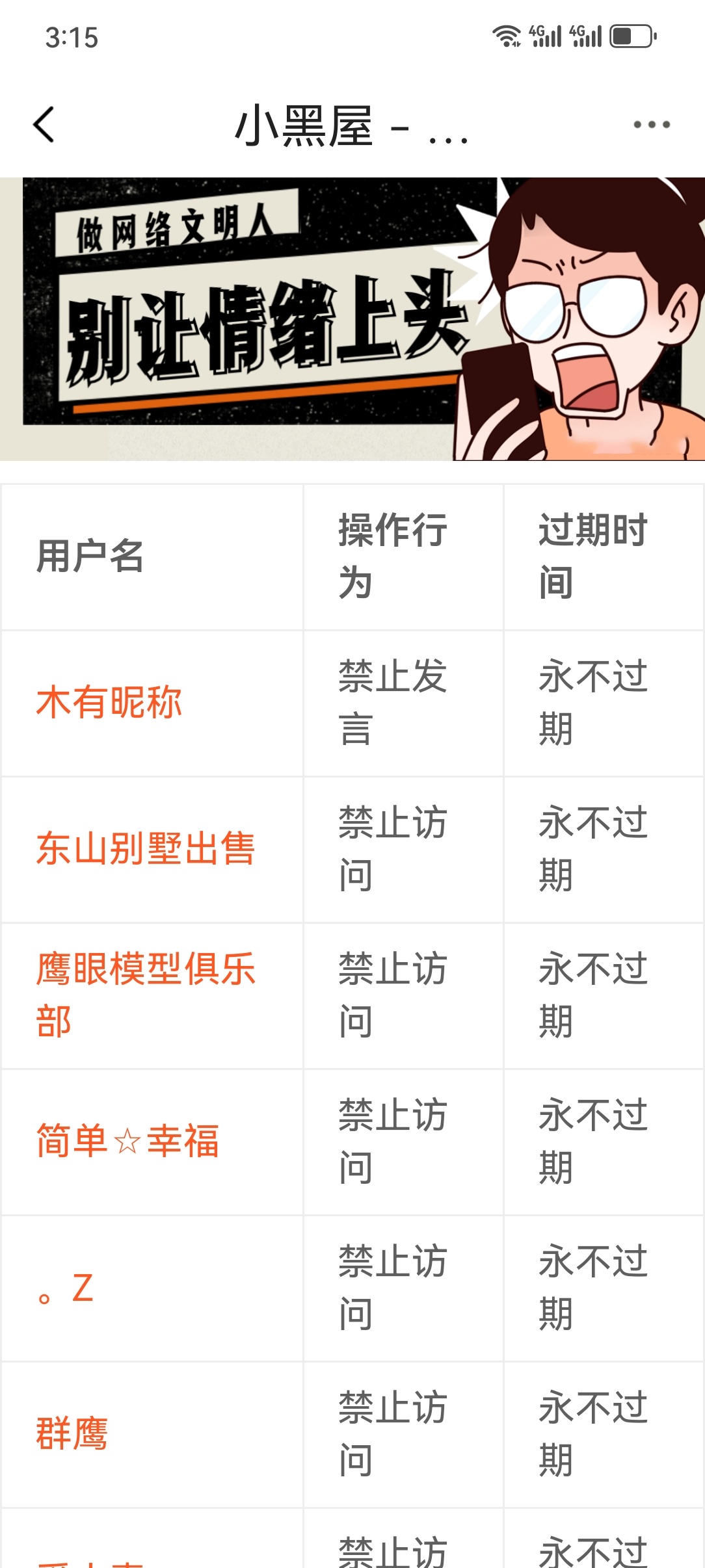Screen dimensions: 705x1568
Task: View user 鹰眼模型俱乐部
Action: [146, 995]
